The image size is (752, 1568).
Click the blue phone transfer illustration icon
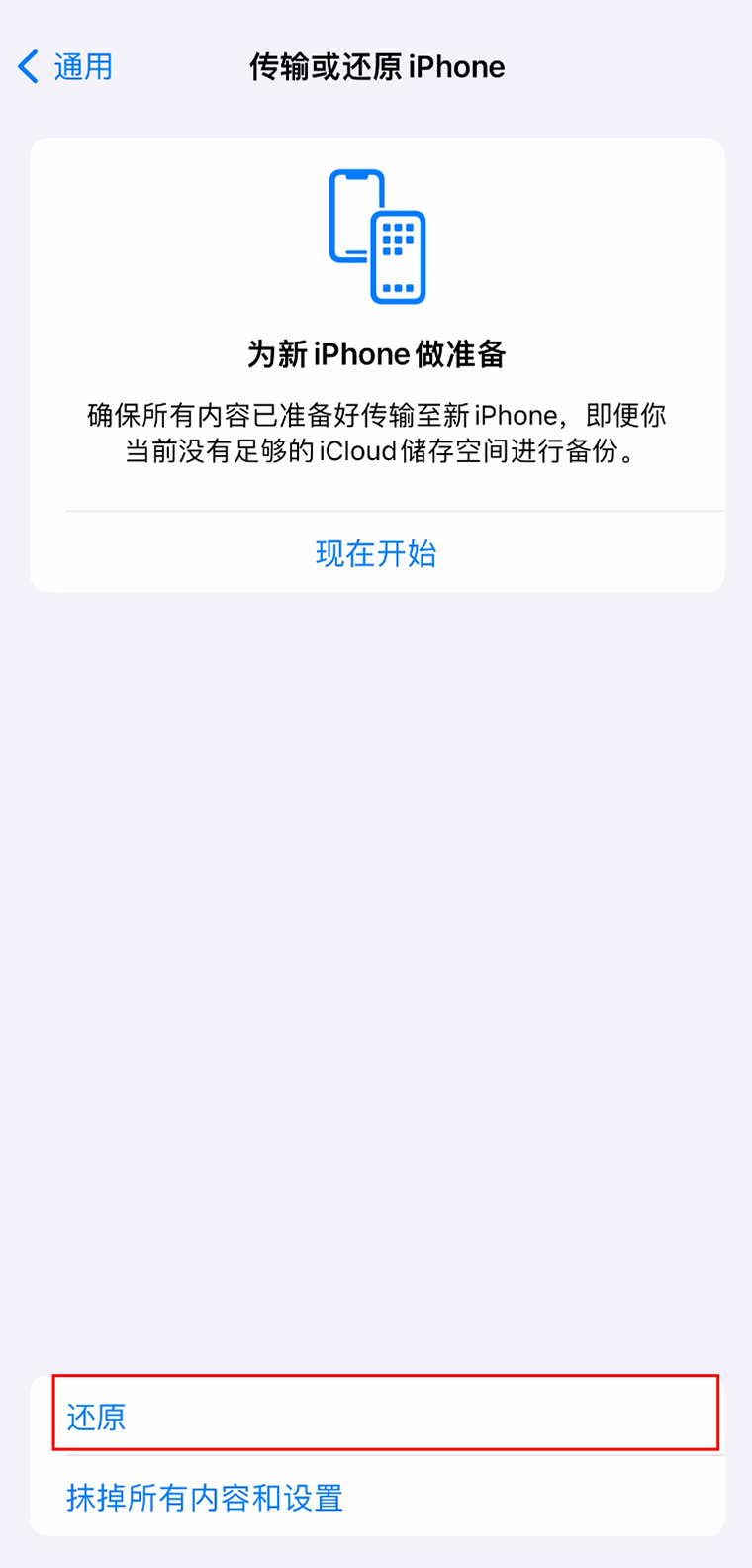pos(376,238)
